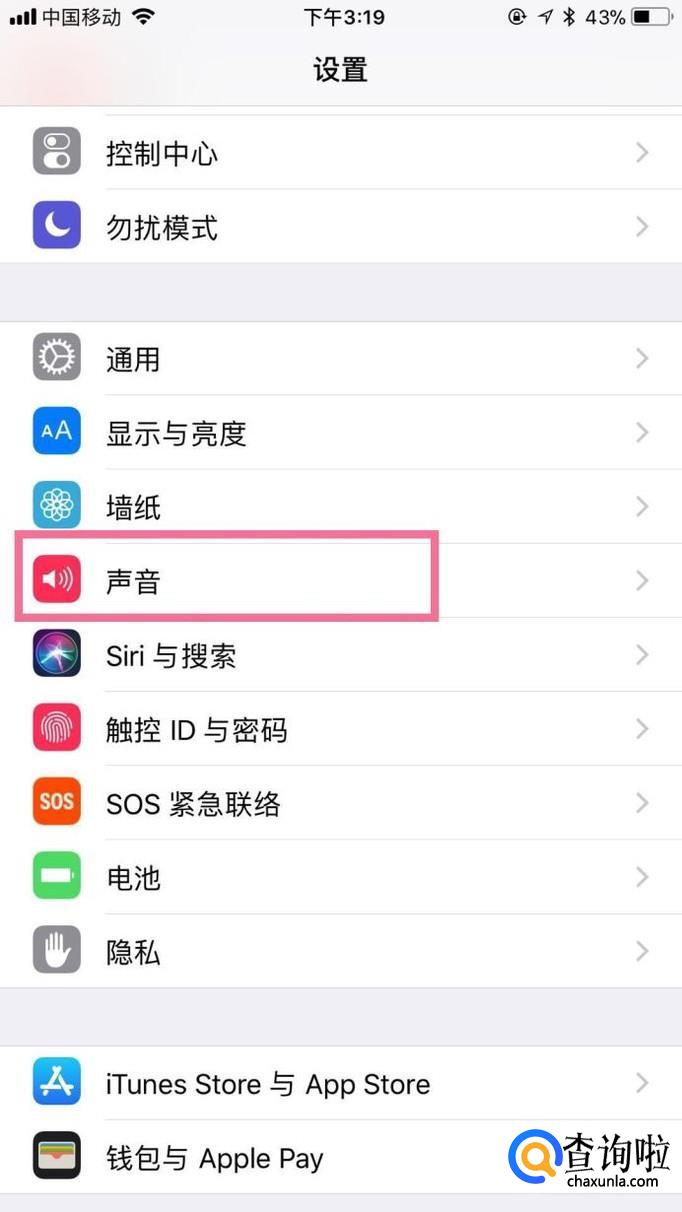
Task: View 电池 settings
Action: click(x=341, y=877)
